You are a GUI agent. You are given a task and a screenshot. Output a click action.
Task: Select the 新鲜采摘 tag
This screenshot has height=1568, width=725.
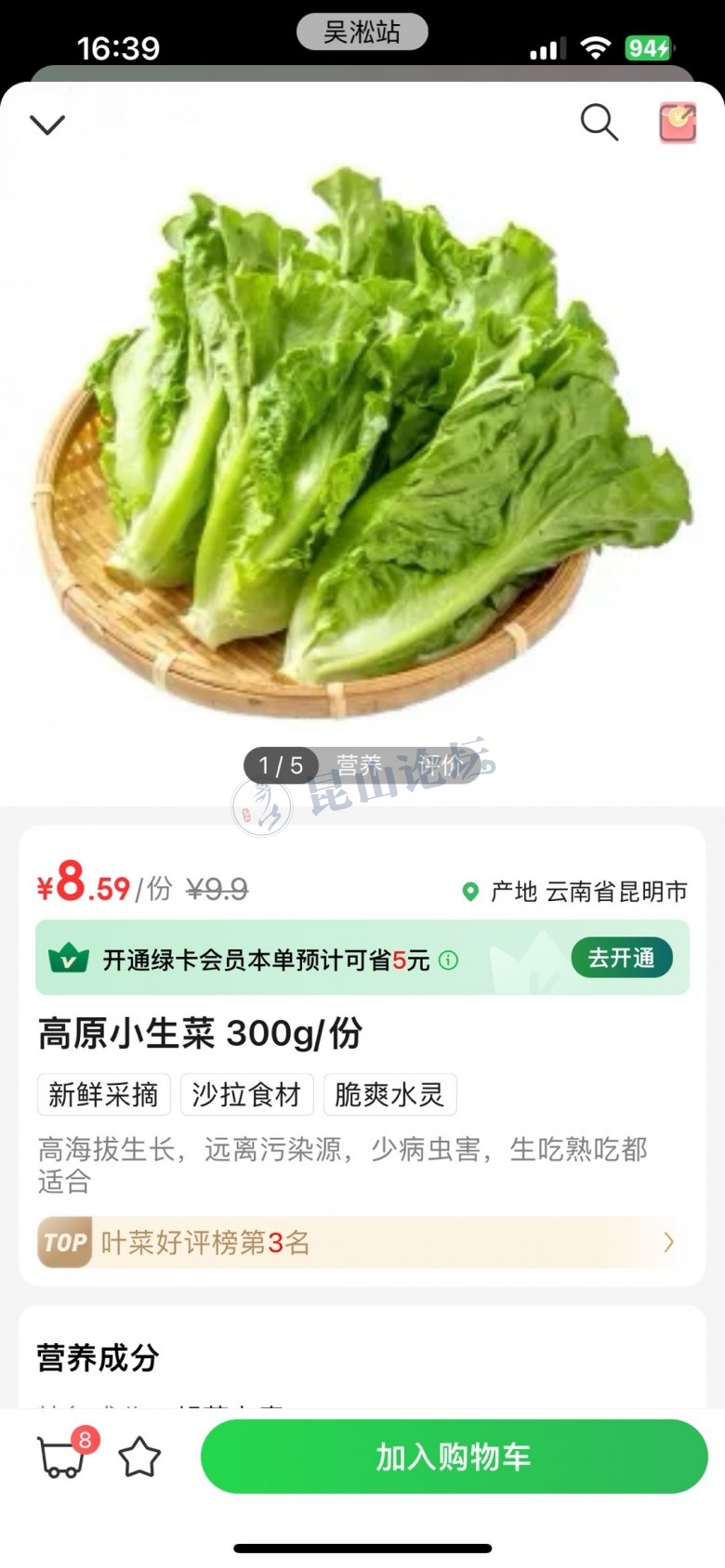(x=104, y=1094)
